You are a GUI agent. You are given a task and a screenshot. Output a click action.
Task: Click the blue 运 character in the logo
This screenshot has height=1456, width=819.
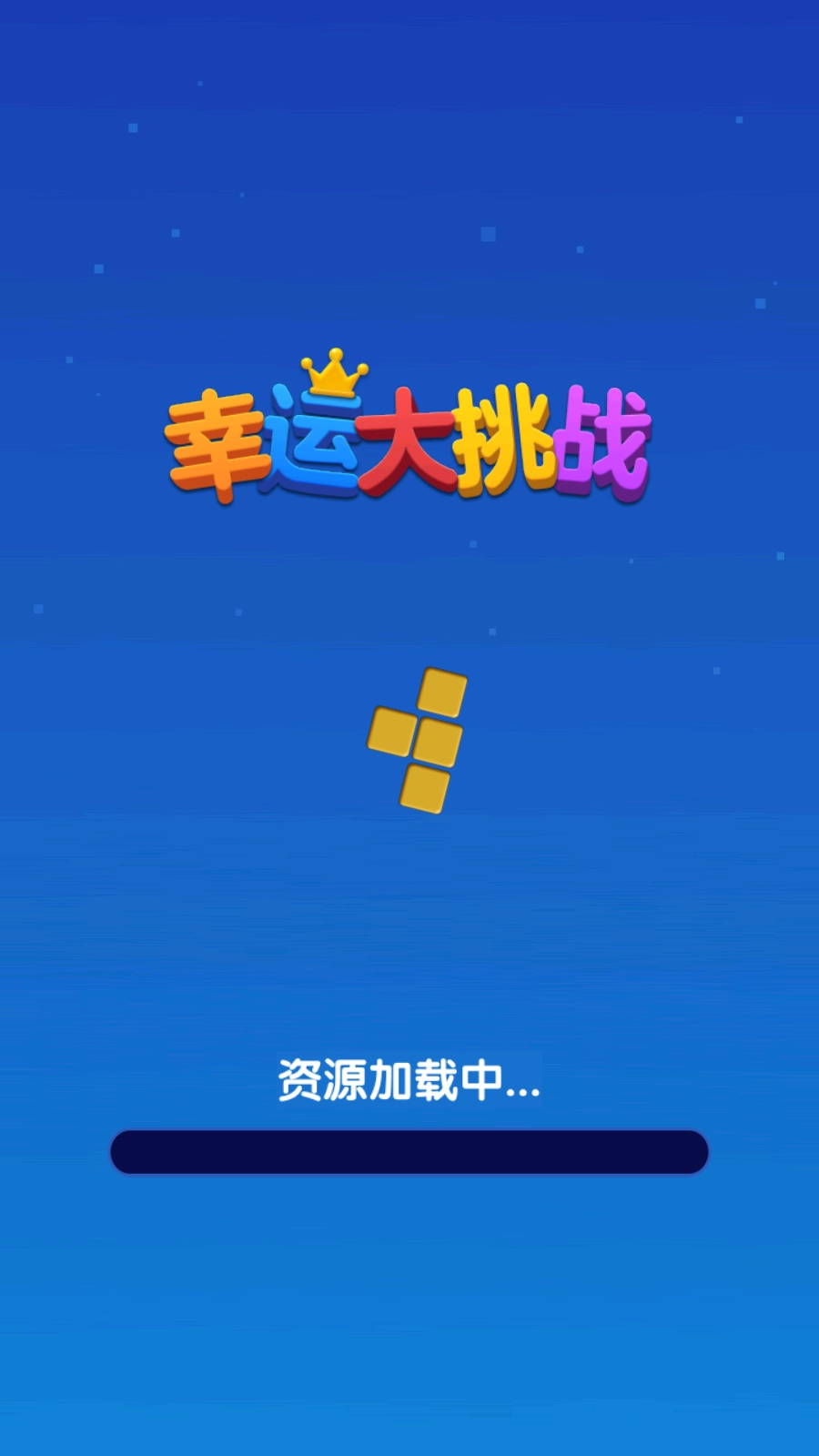[314, 443]
